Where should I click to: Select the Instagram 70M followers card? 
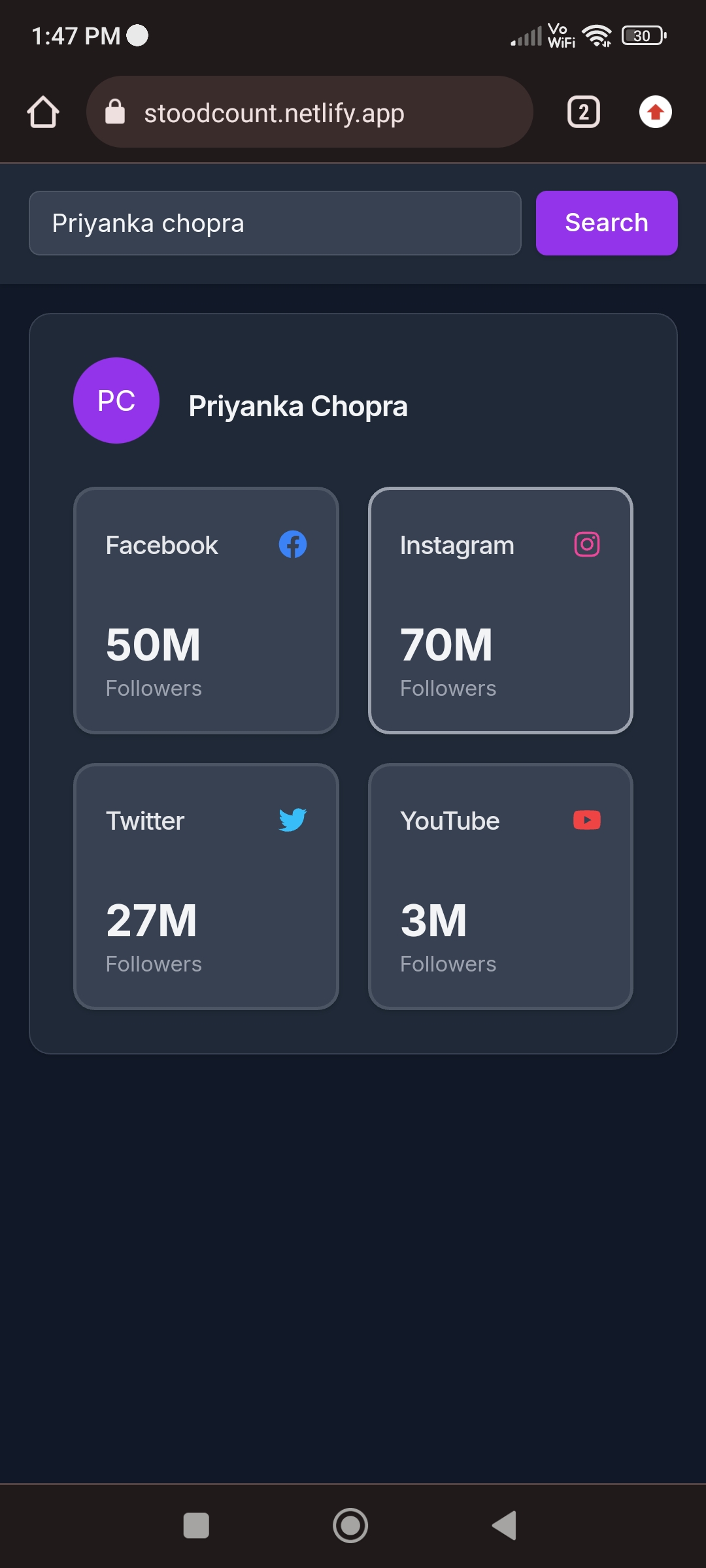[x=500, y=611]
